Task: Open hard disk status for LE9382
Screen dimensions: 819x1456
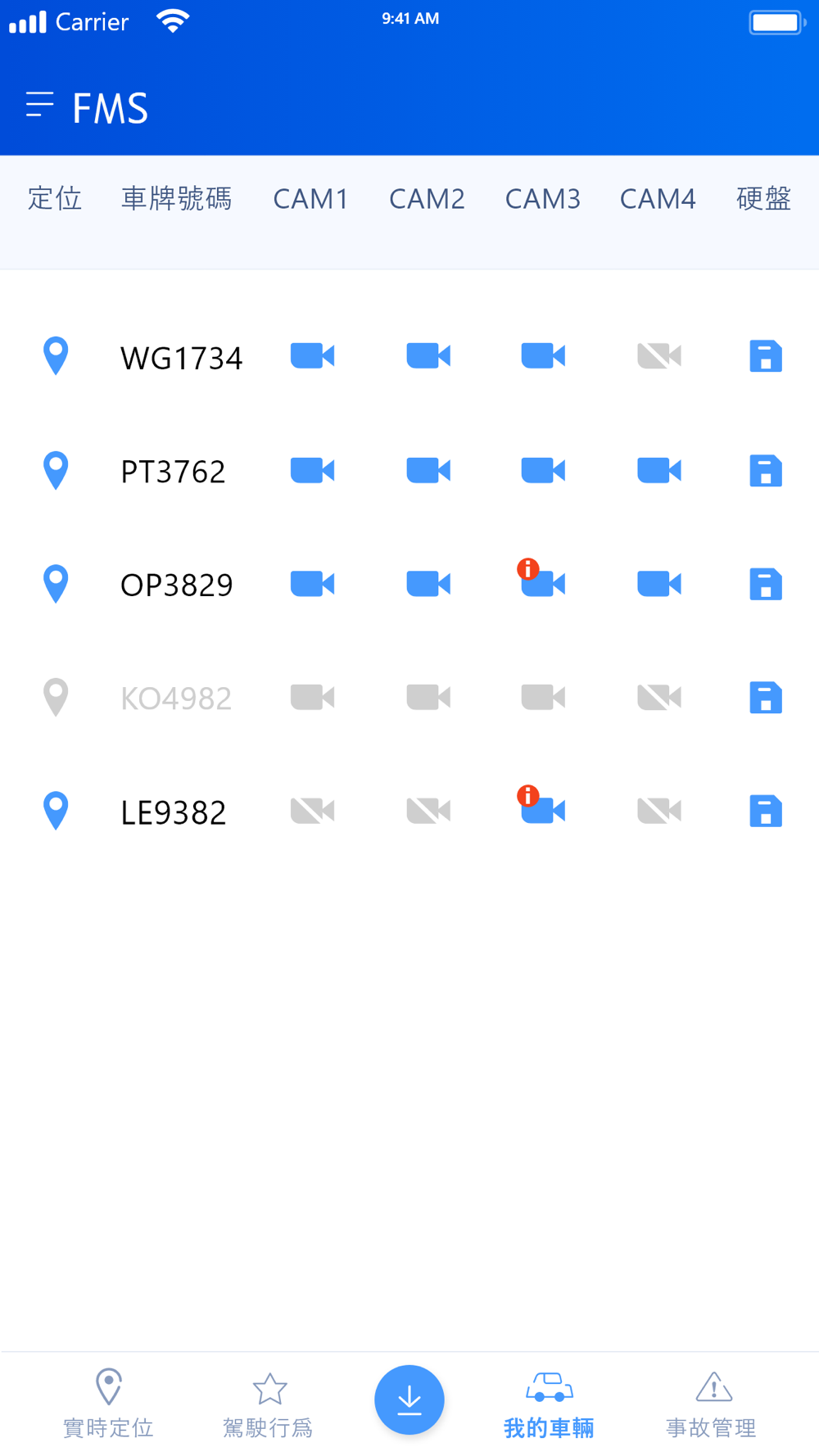Action: (766, 811)
